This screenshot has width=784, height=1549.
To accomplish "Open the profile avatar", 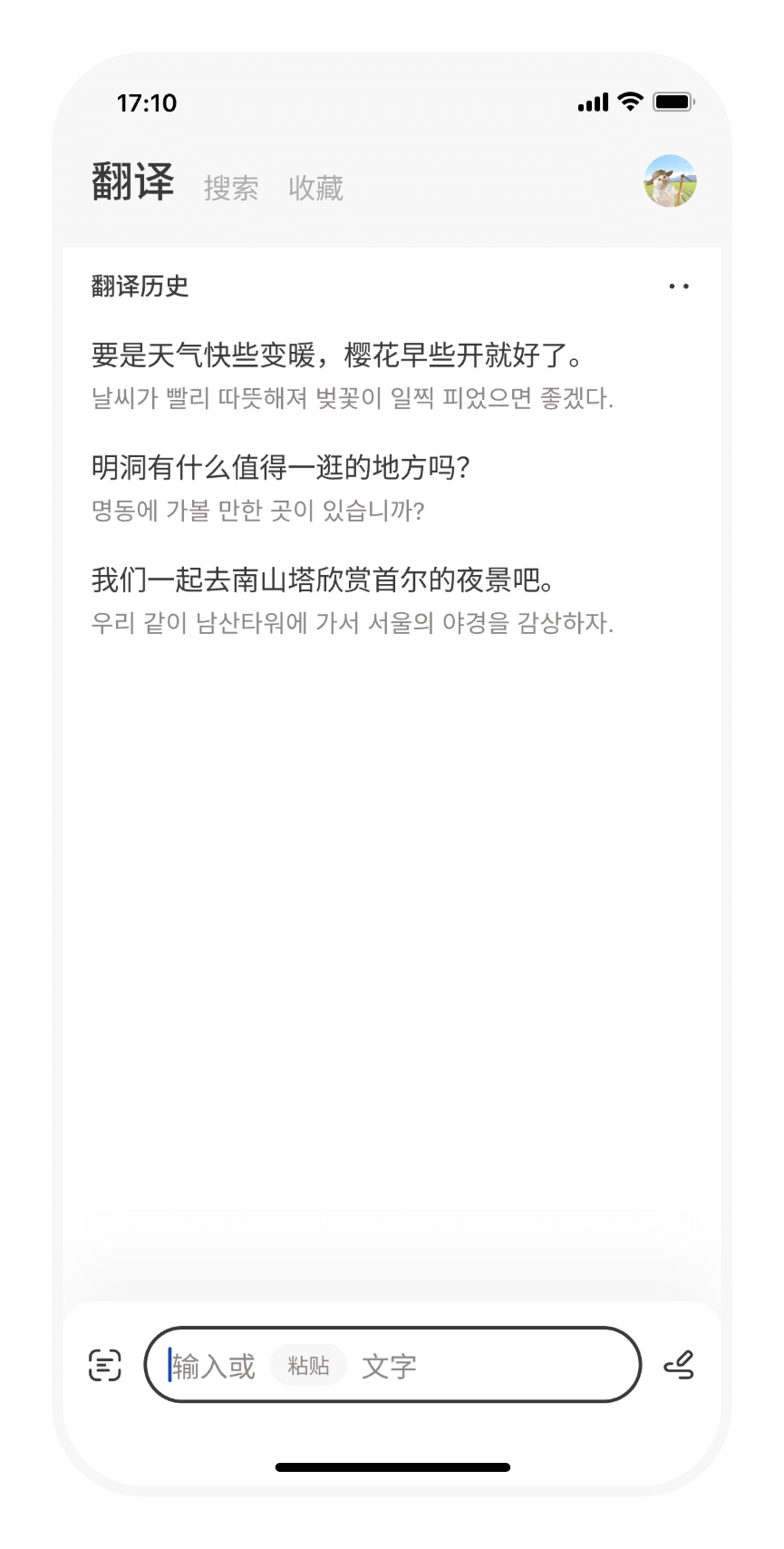I will (670, 180).
